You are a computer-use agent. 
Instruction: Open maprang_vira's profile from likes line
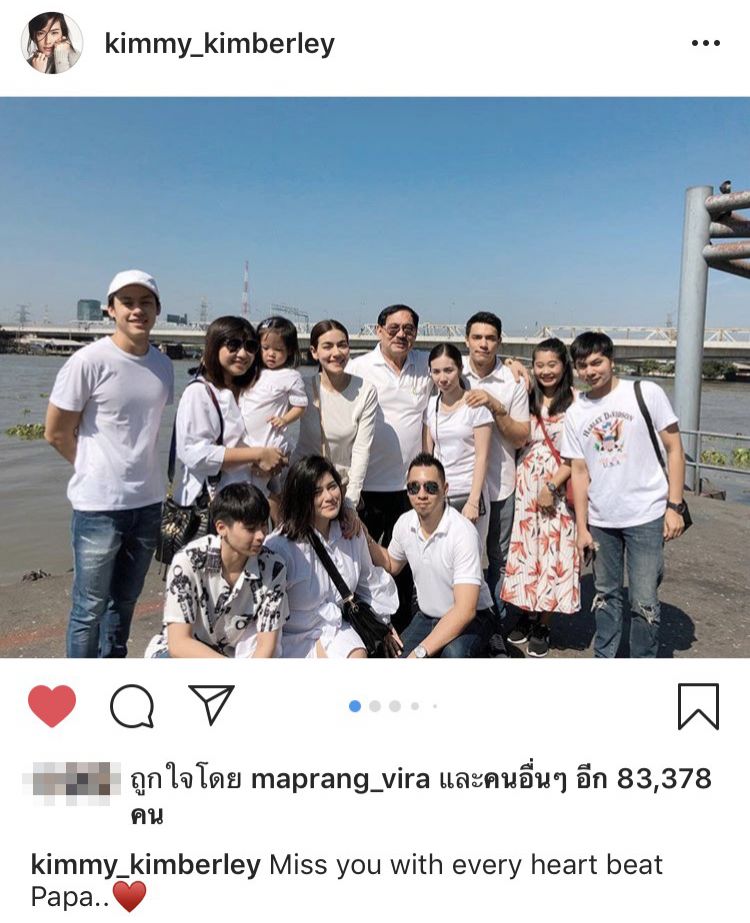pyautogui.click(x=341, y=779)
